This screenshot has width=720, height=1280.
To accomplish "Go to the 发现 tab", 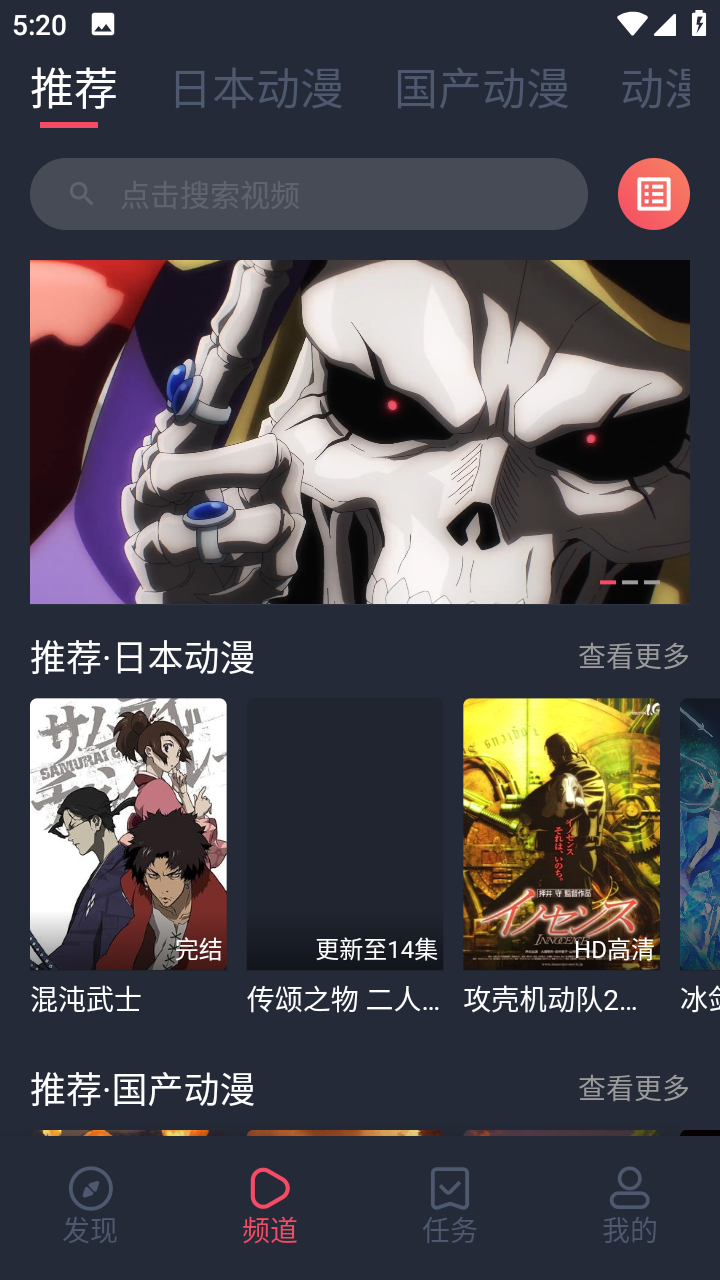I will tap(90, 1205).
